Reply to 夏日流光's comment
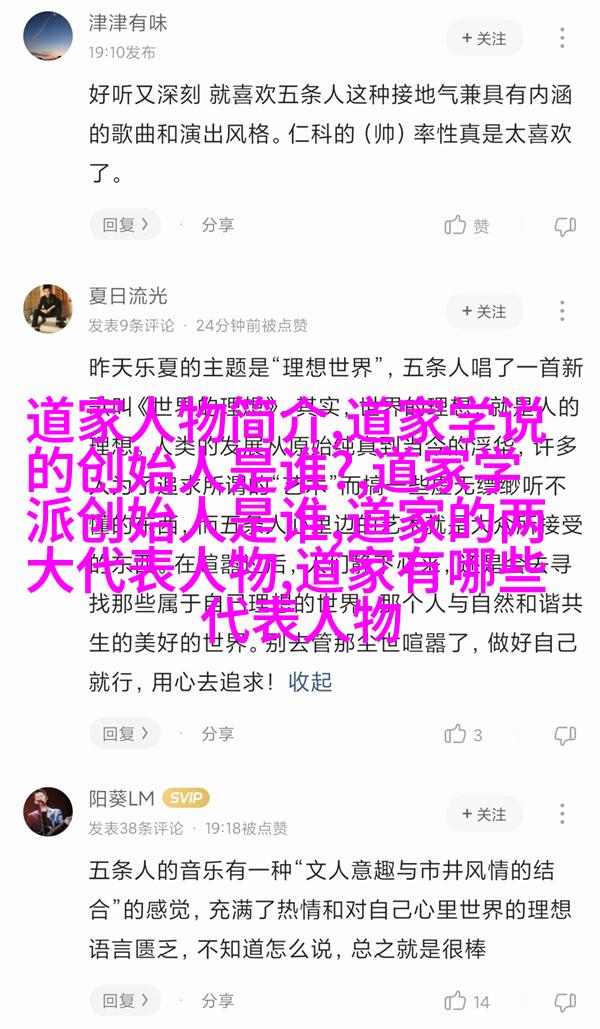Viewport: 600px width, 1029px height. (x=125, y=734)
